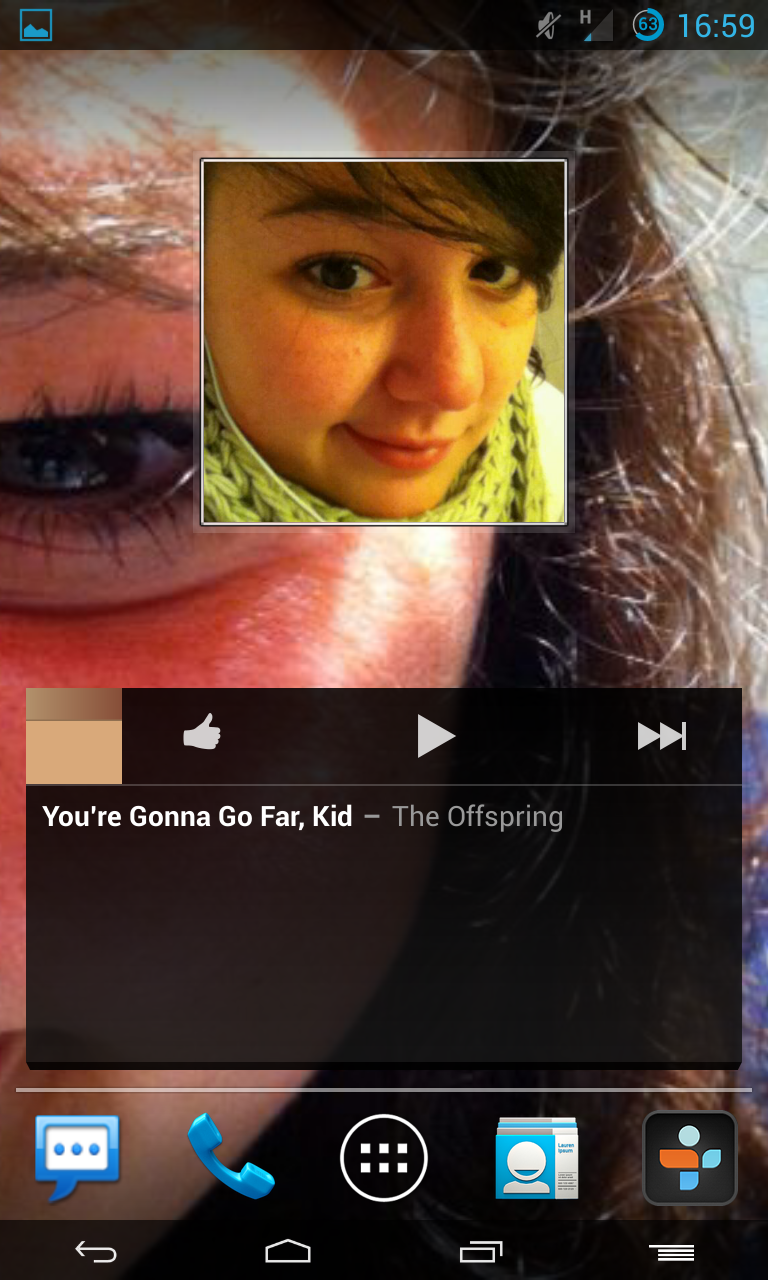Go back with the navigation bar arrow
Viewport: 768px width, 1280px height.
coord(96,1251)
